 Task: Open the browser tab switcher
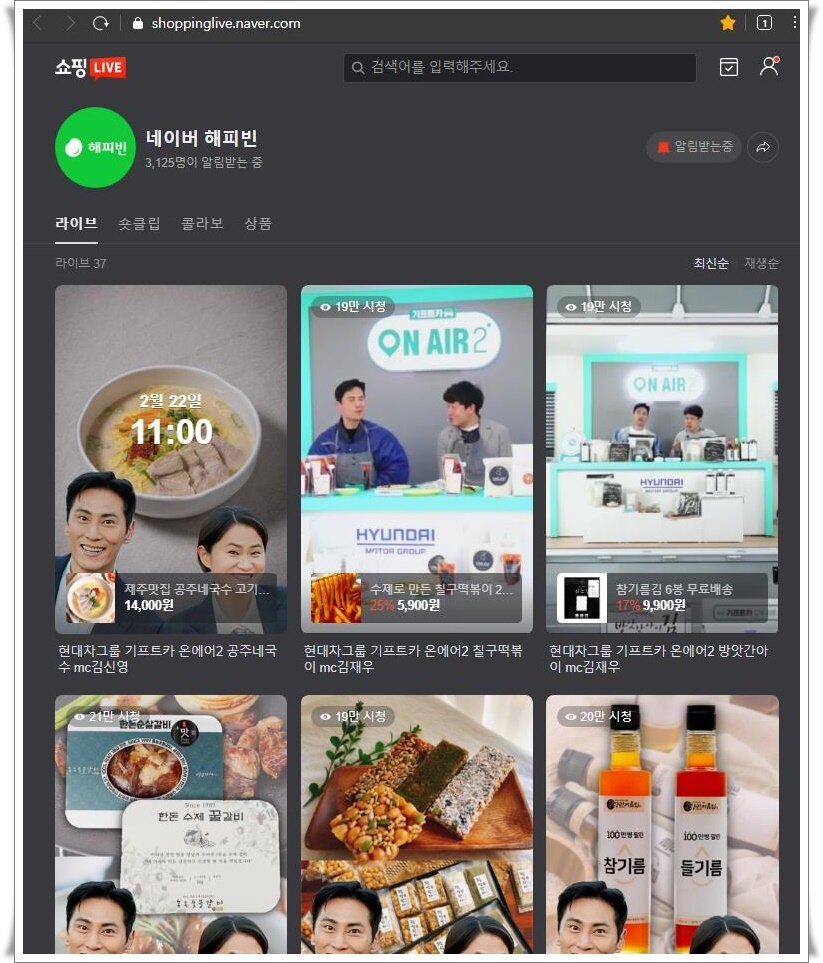pyautogui.click(x=764, y=23)
